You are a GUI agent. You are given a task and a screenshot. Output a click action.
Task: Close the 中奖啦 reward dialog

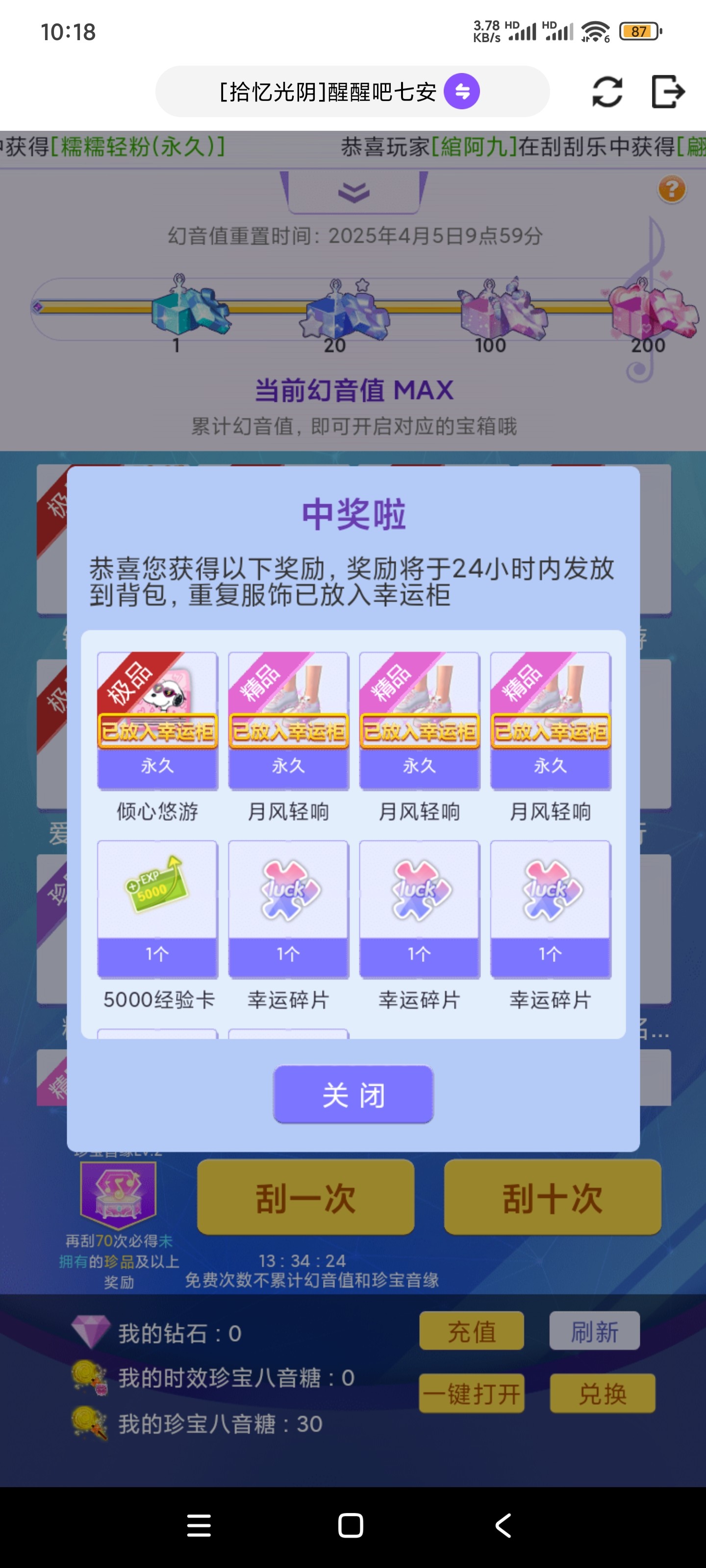(x=353, y=1094)
